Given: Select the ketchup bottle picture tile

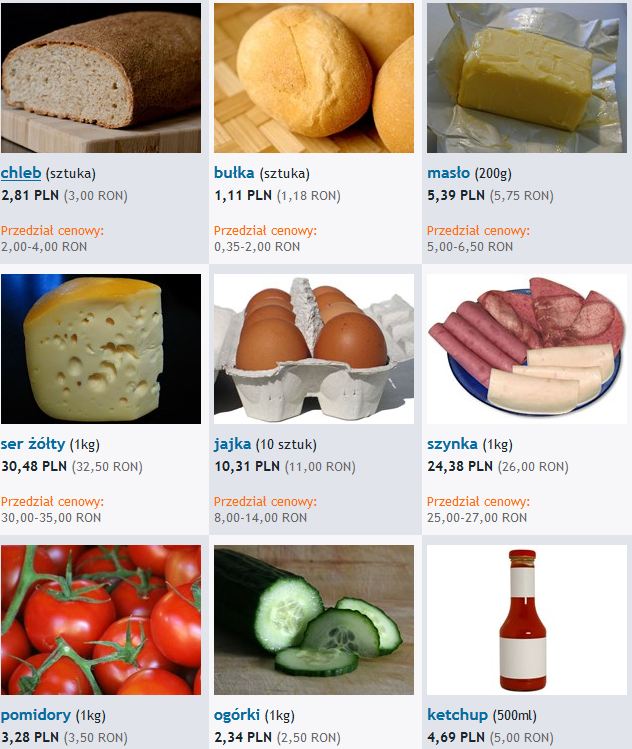Looking at the screenshot, I should (x=527, y=620).
